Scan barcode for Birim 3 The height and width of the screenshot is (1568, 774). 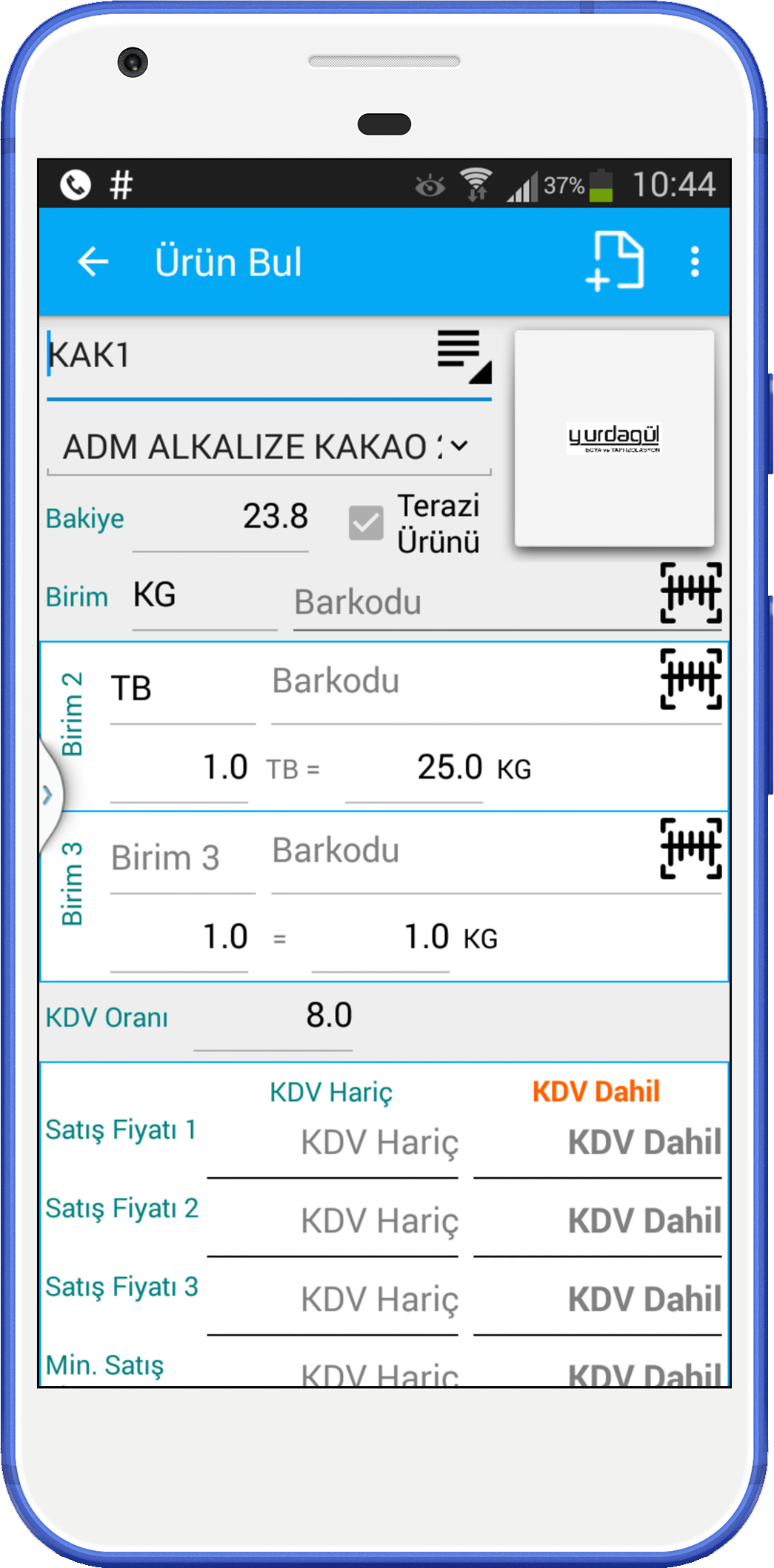pos(690,848)
